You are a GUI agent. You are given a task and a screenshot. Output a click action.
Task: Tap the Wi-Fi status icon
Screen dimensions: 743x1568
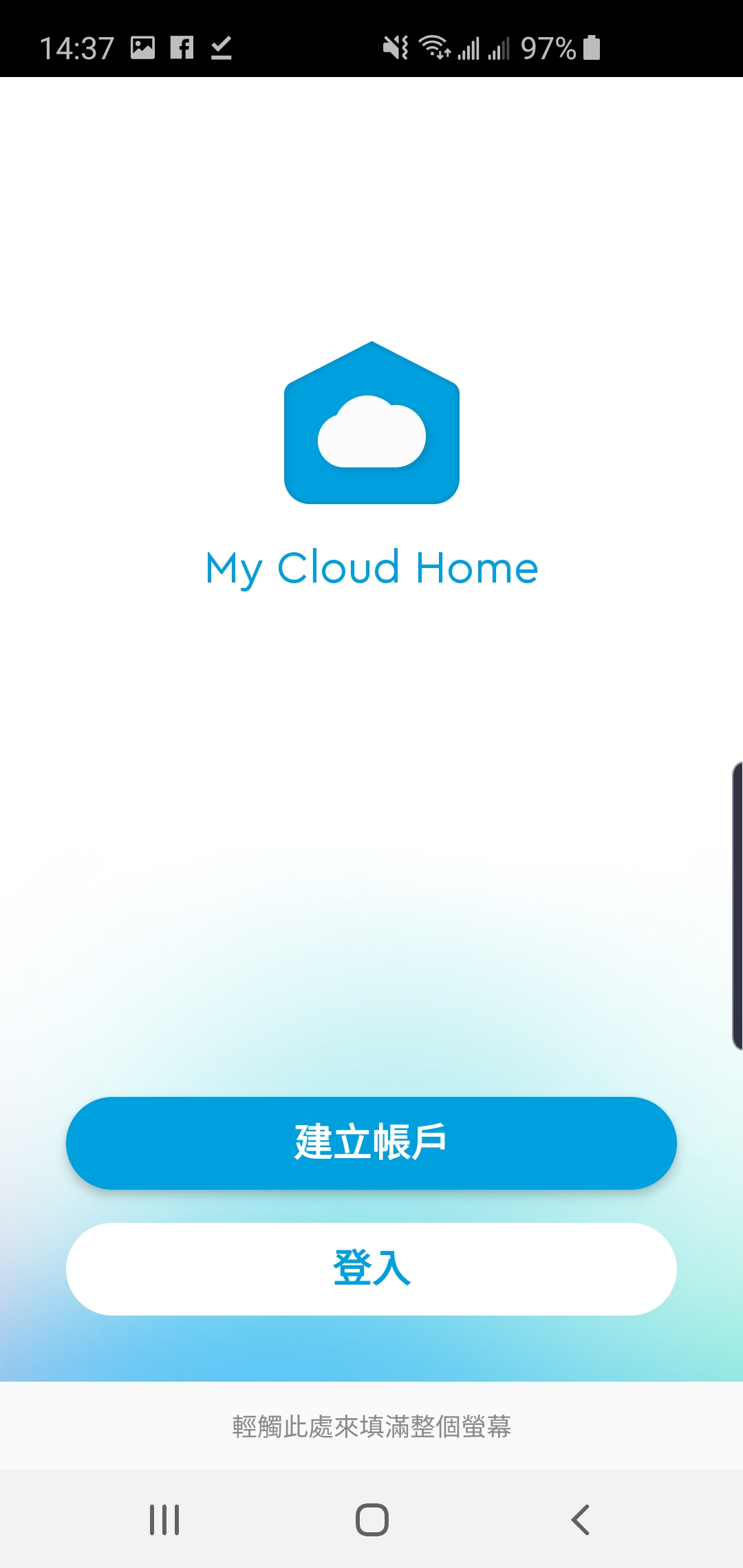435,46
